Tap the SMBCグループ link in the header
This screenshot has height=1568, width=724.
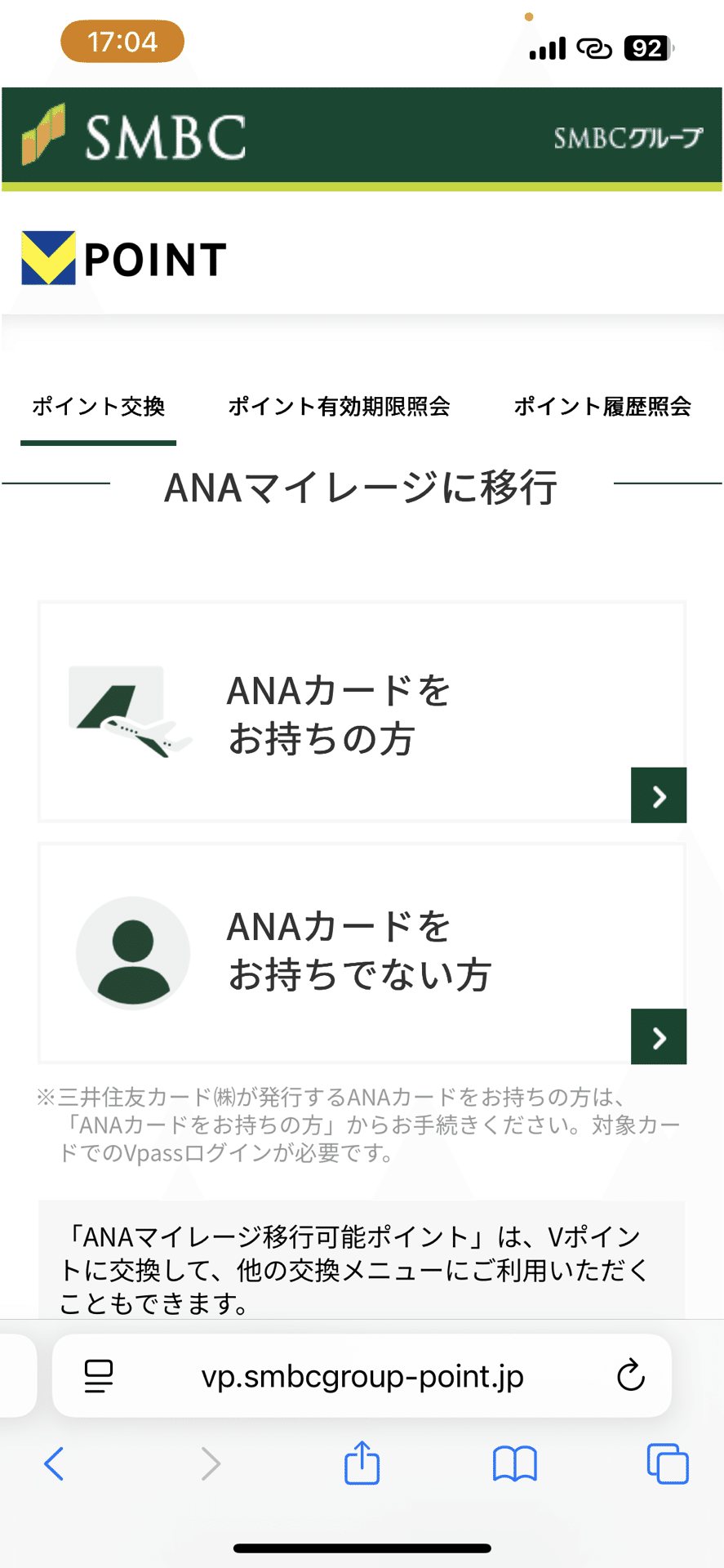pyautogui.click(x=626, y=136)
